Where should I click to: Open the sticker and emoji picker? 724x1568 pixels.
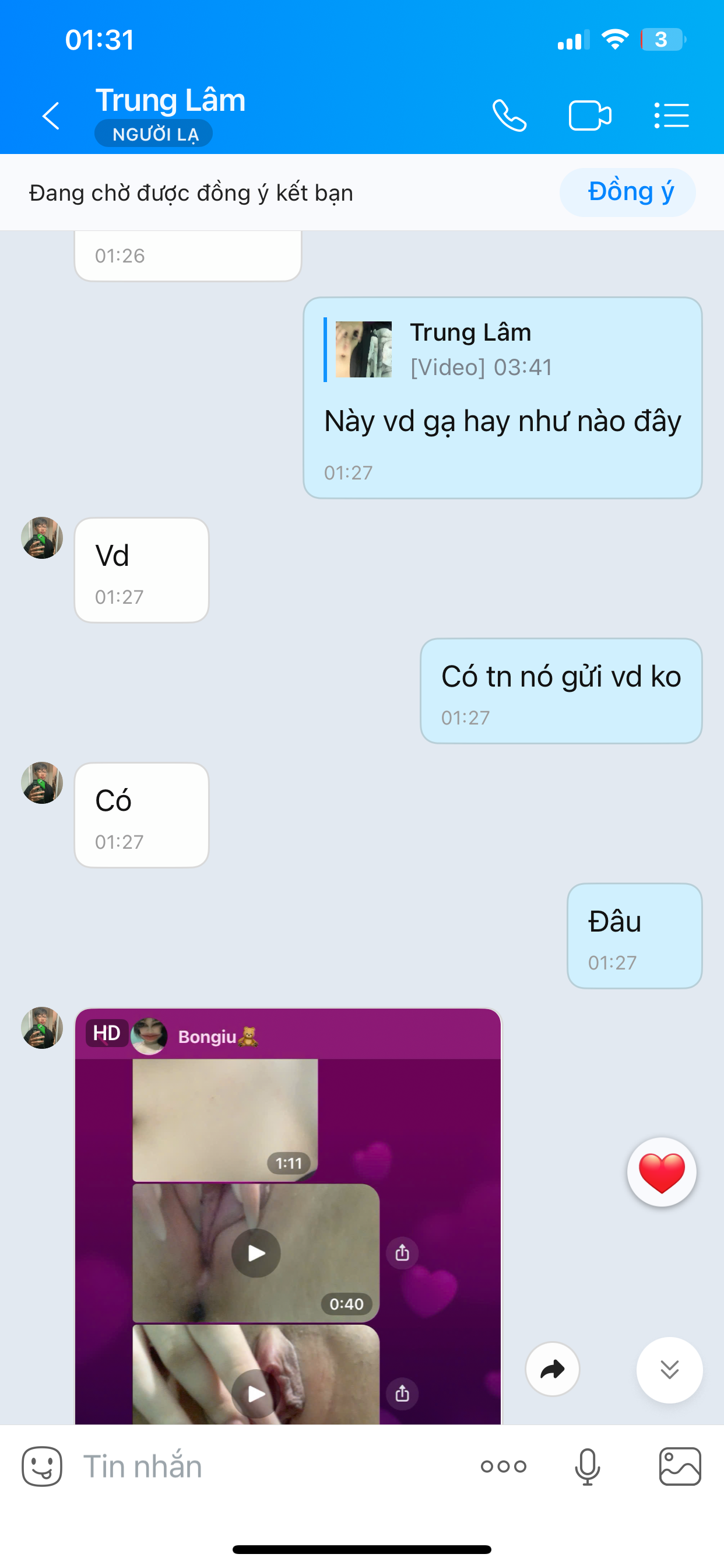click(x=42, y=1466)
